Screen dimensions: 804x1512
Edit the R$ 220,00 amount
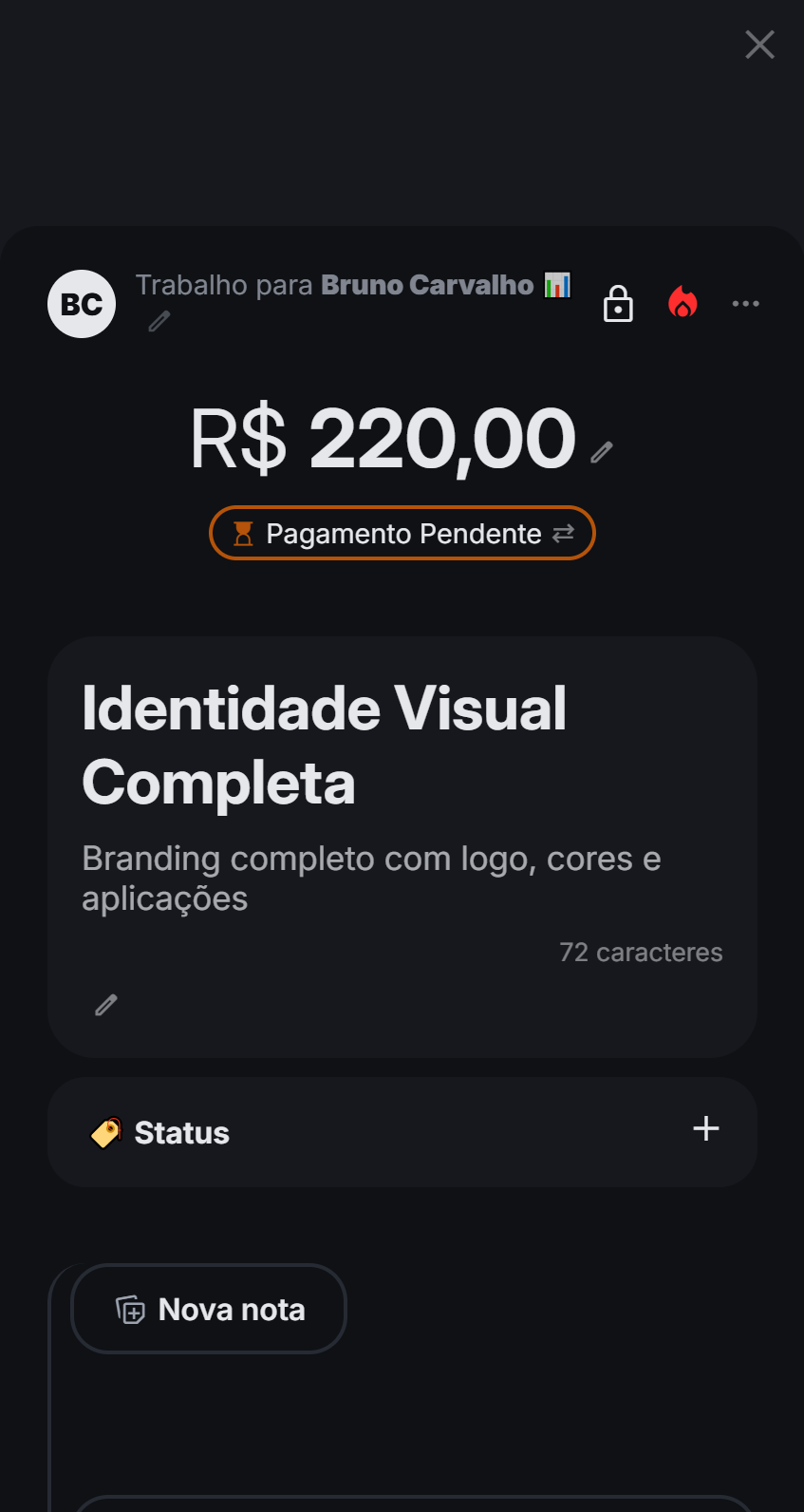(602, 452)
